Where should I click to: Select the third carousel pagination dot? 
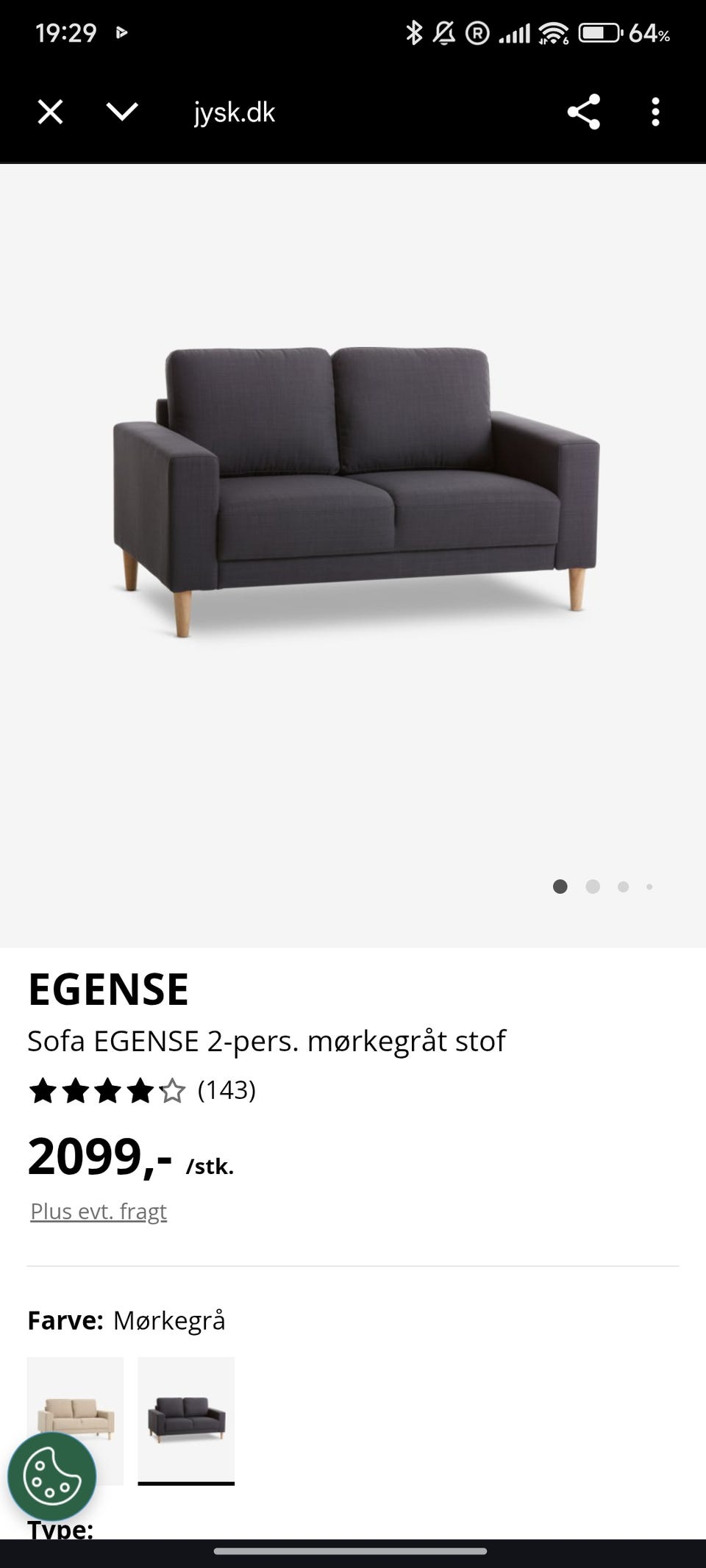[x=623, y=887]
